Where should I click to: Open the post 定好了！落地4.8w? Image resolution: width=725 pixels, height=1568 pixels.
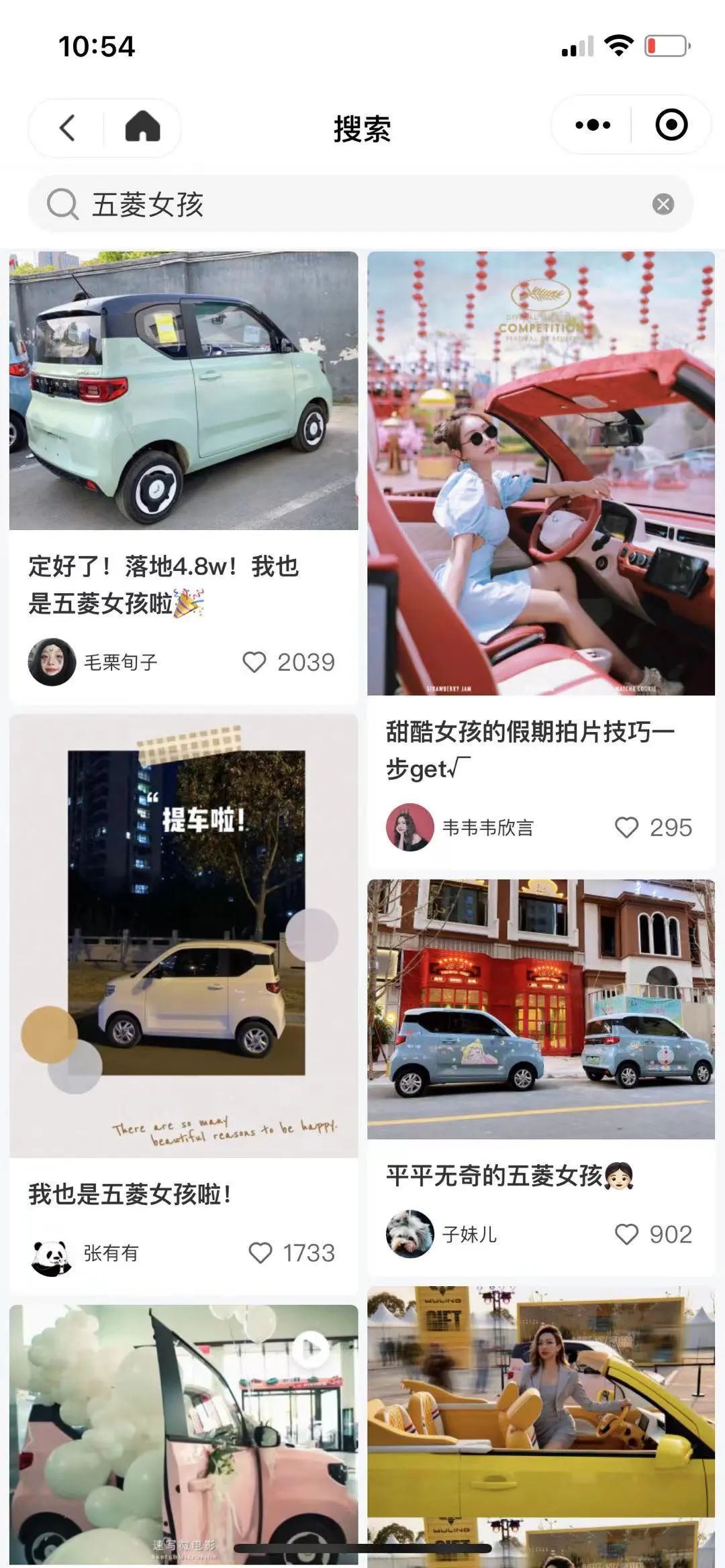[183, 390]
